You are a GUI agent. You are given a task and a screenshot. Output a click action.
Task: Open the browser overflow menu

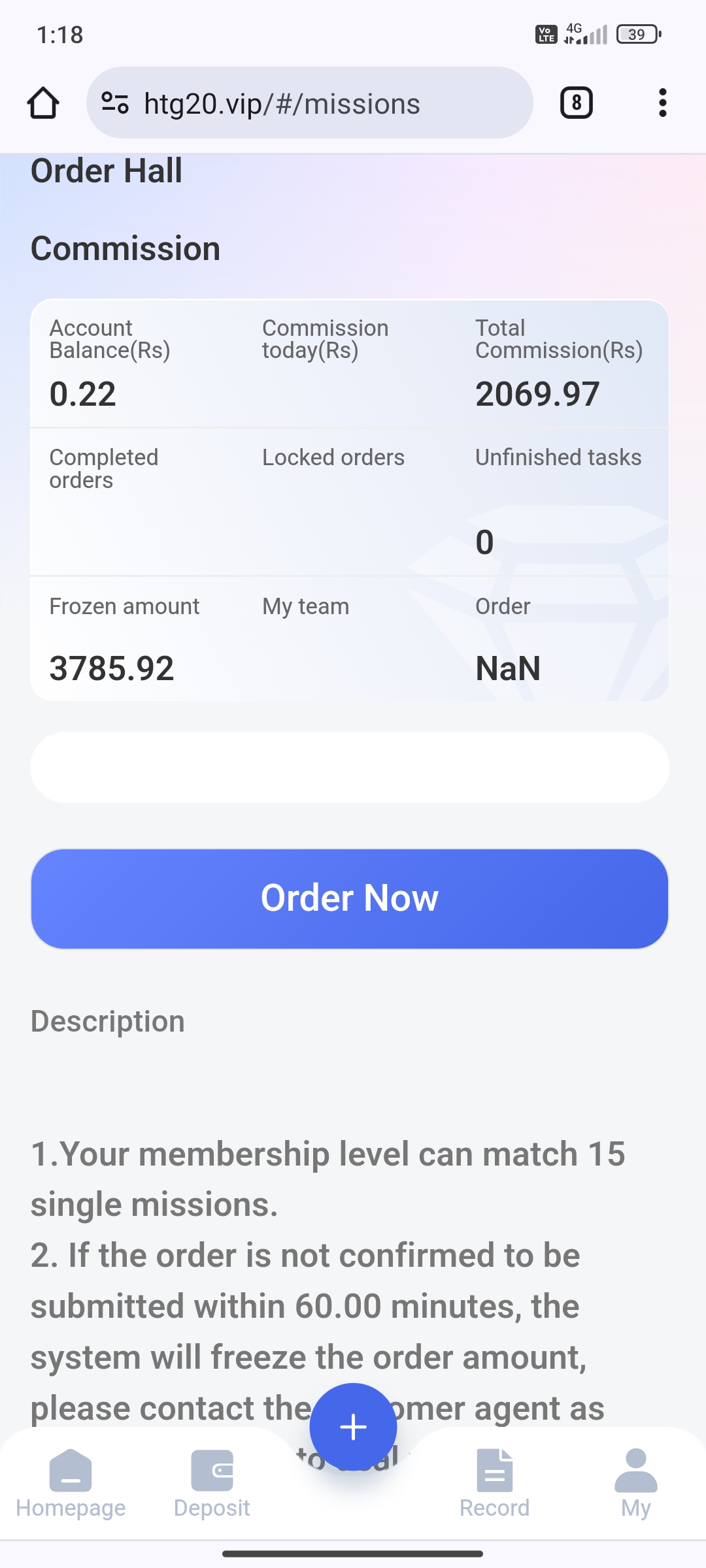pyautogui.click(x=663, y=103)
